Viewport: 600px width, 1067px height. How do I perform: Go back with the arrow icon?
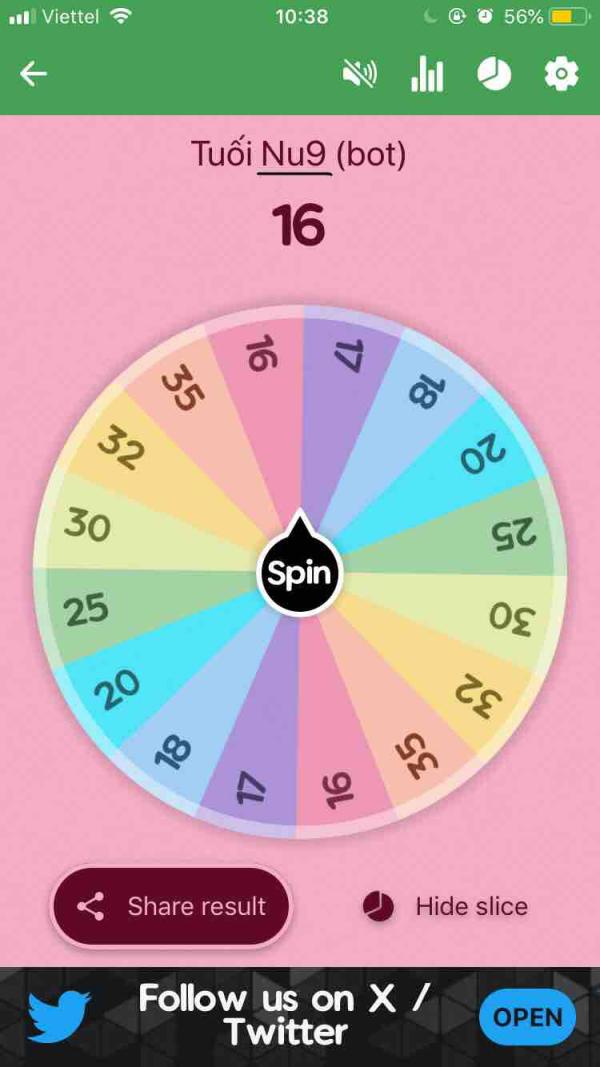[x=33, y=73]
